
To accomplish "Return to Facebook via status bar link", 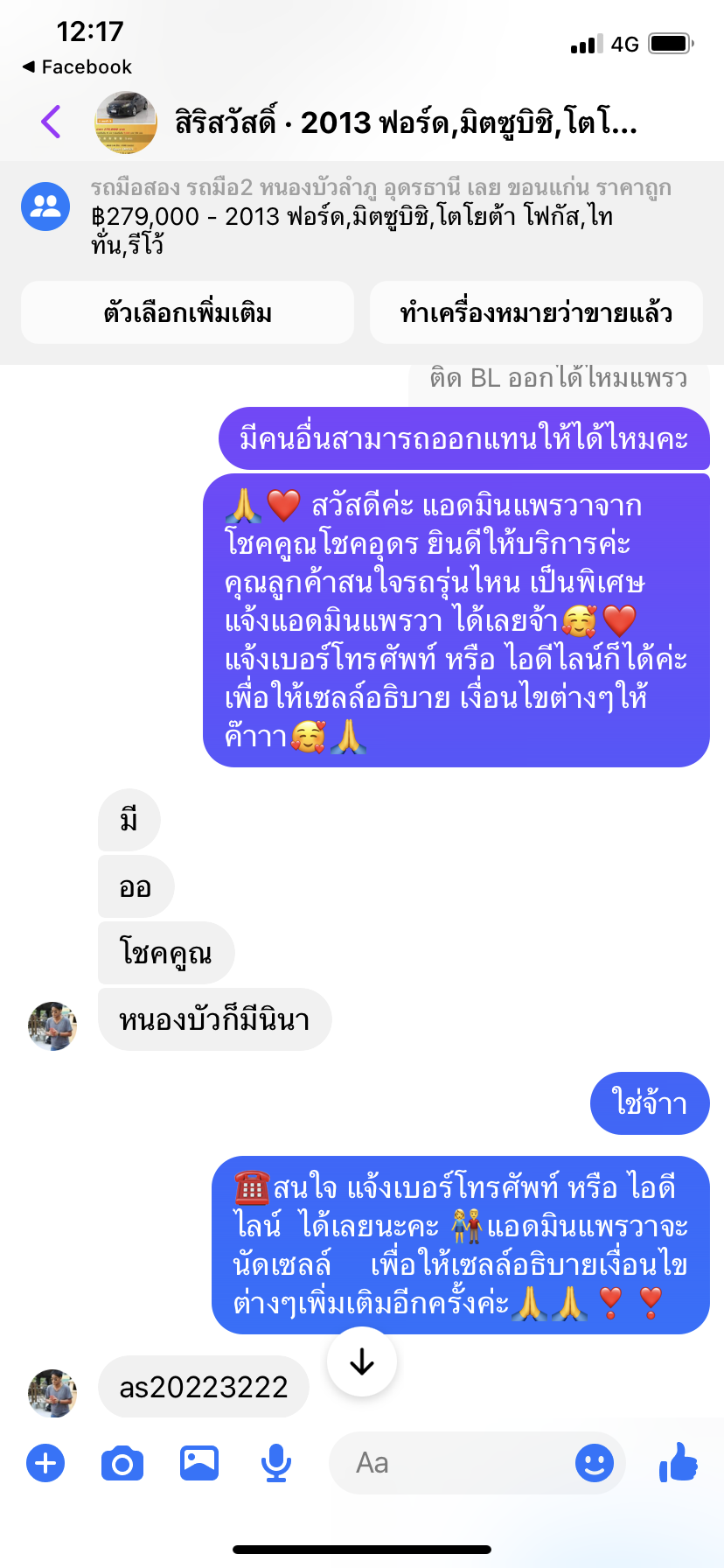I will click(77, 67).
